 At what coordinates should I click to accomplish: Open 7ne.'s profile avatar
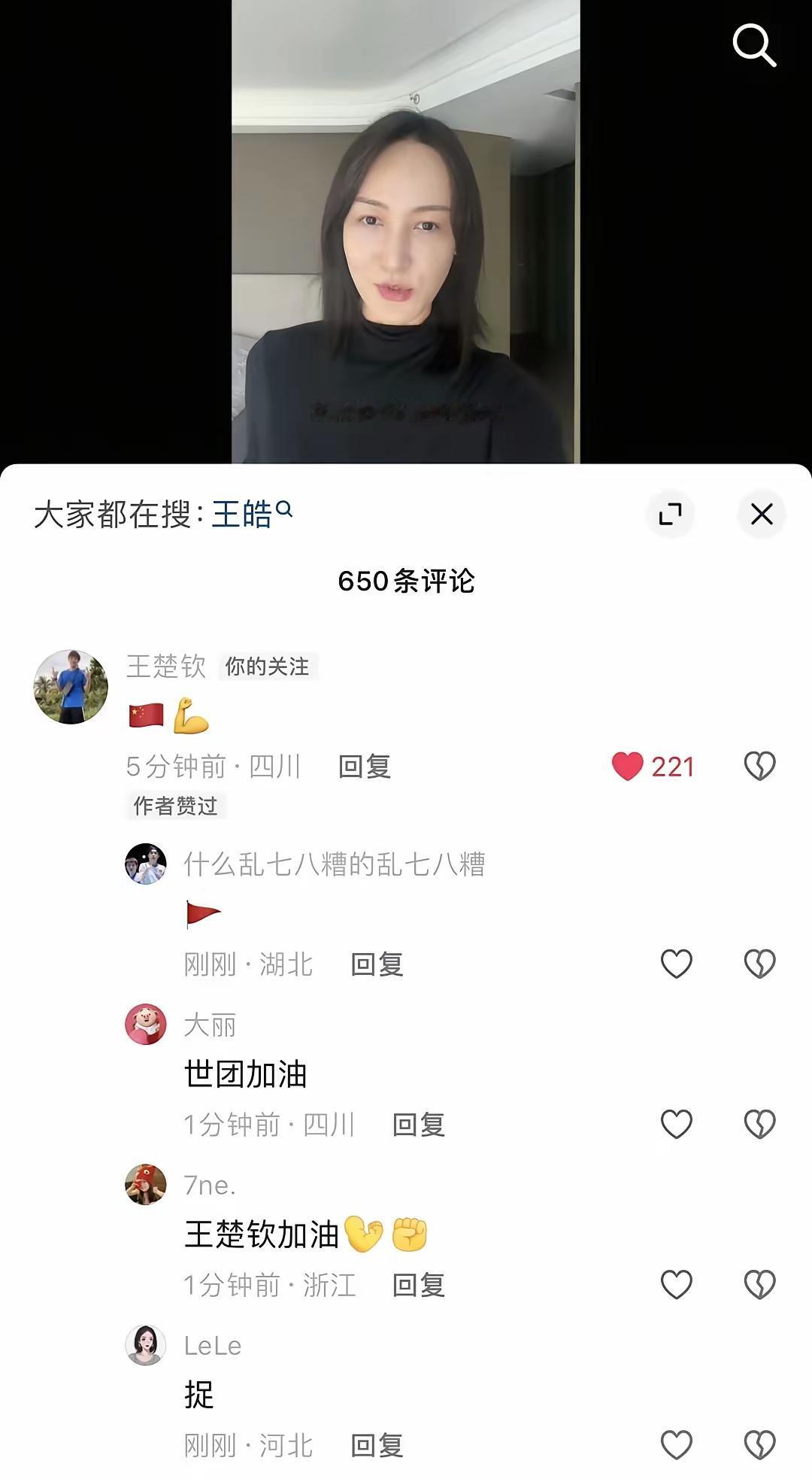(146, 1186)
